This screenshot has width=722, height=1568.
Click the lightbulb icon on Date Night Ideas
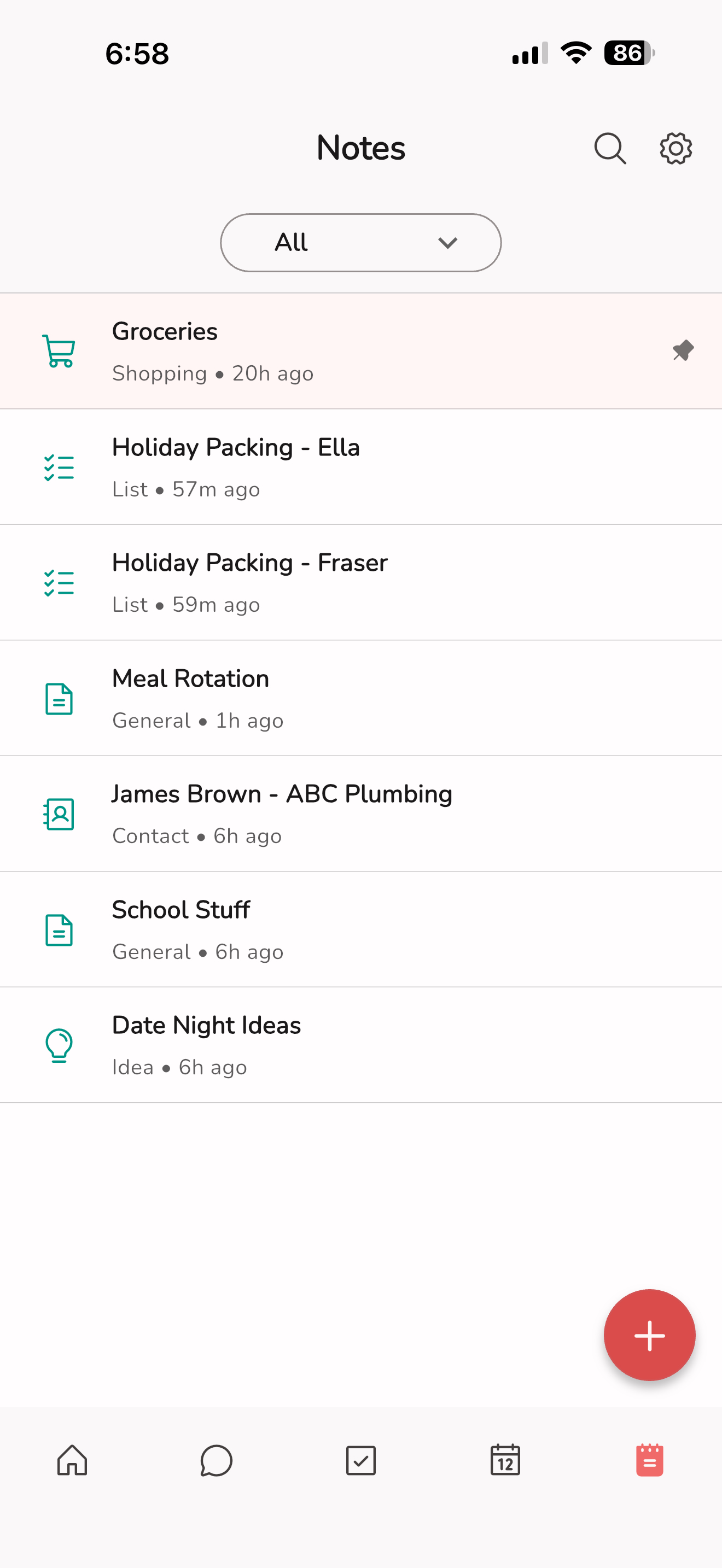[59, 1045]
